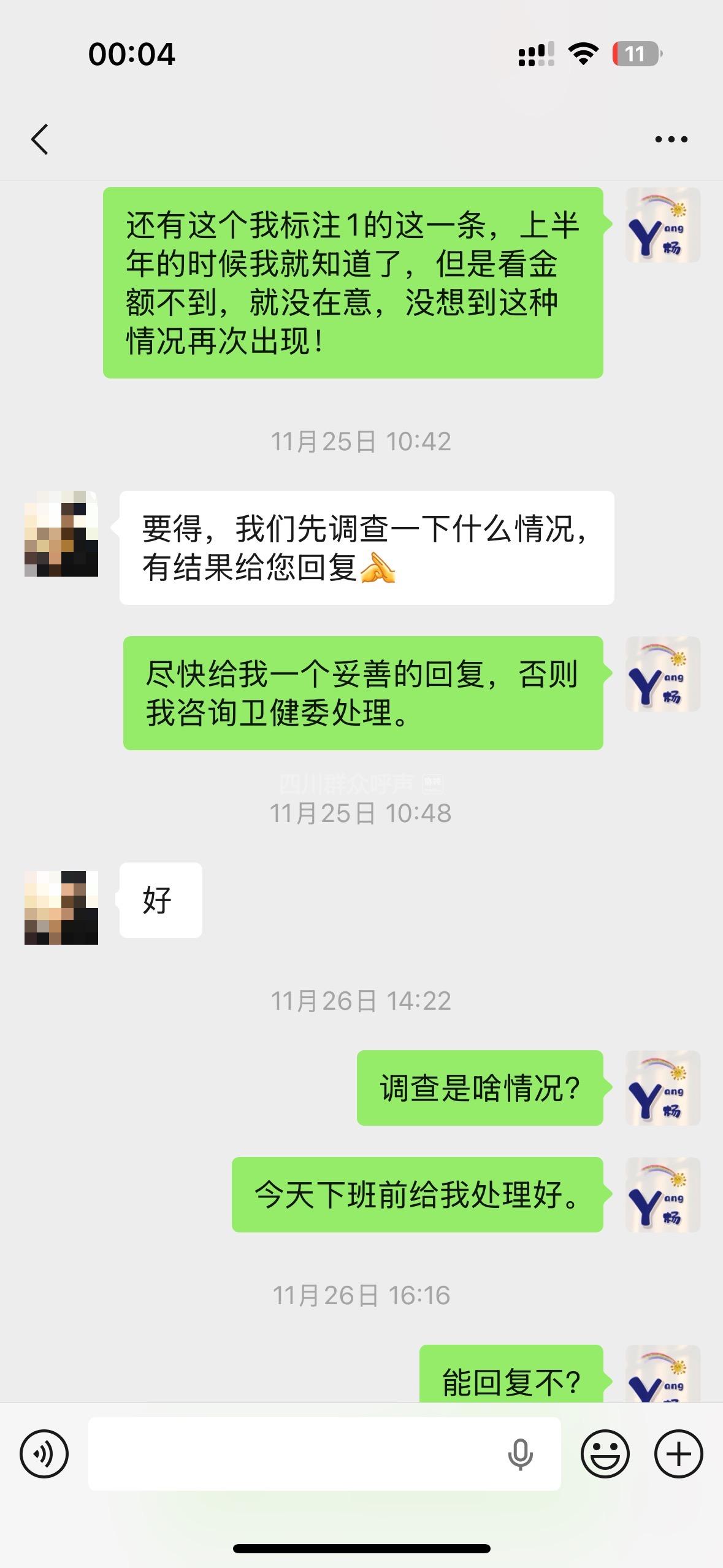Open my avatar beside "调查是啥情况？"
Image resolution: width=723 pixels, height=1568 pixels.
click(663, 1088)
